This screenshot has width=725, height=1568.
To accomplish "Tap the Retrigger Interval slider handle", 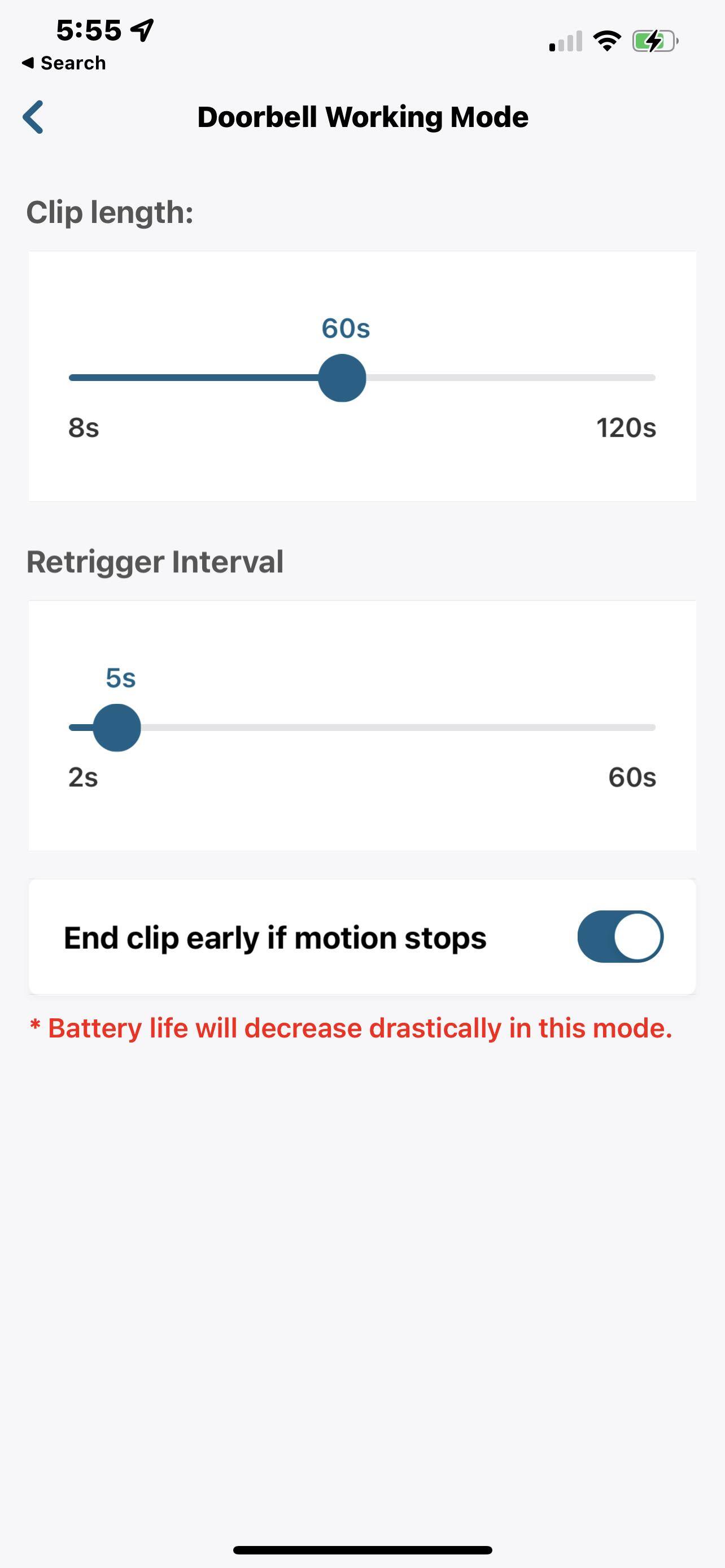I will pos(117,728).
